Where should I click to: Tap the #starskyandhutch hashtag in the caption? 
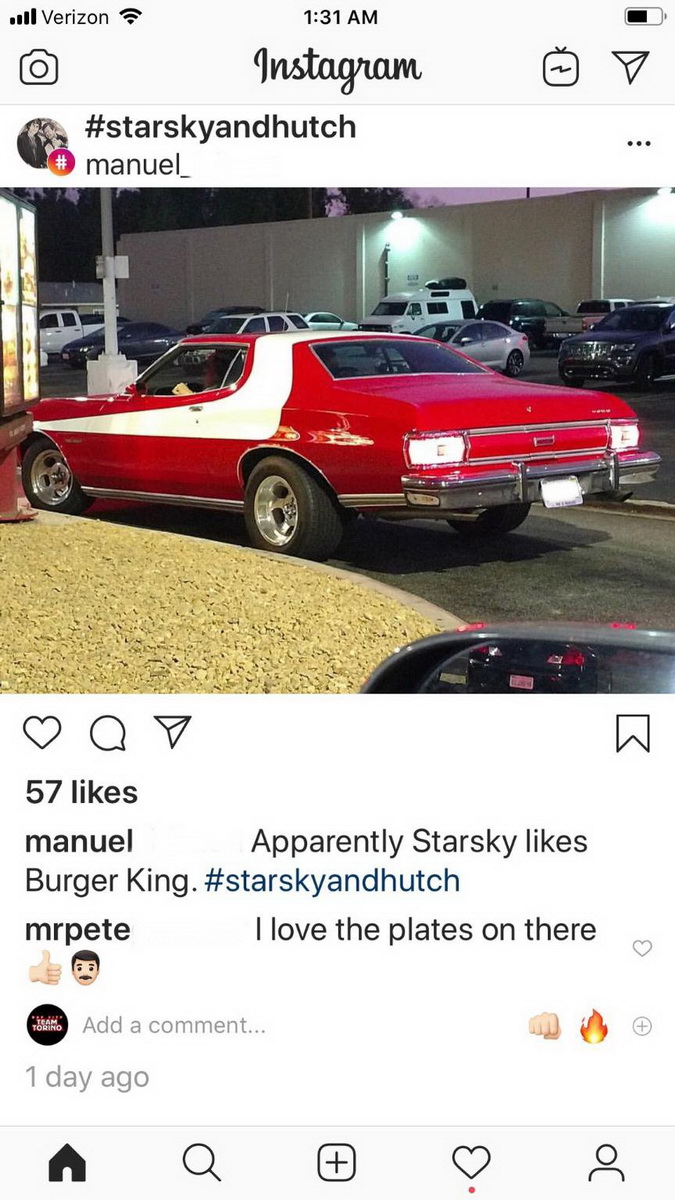[x=332, y=880]
